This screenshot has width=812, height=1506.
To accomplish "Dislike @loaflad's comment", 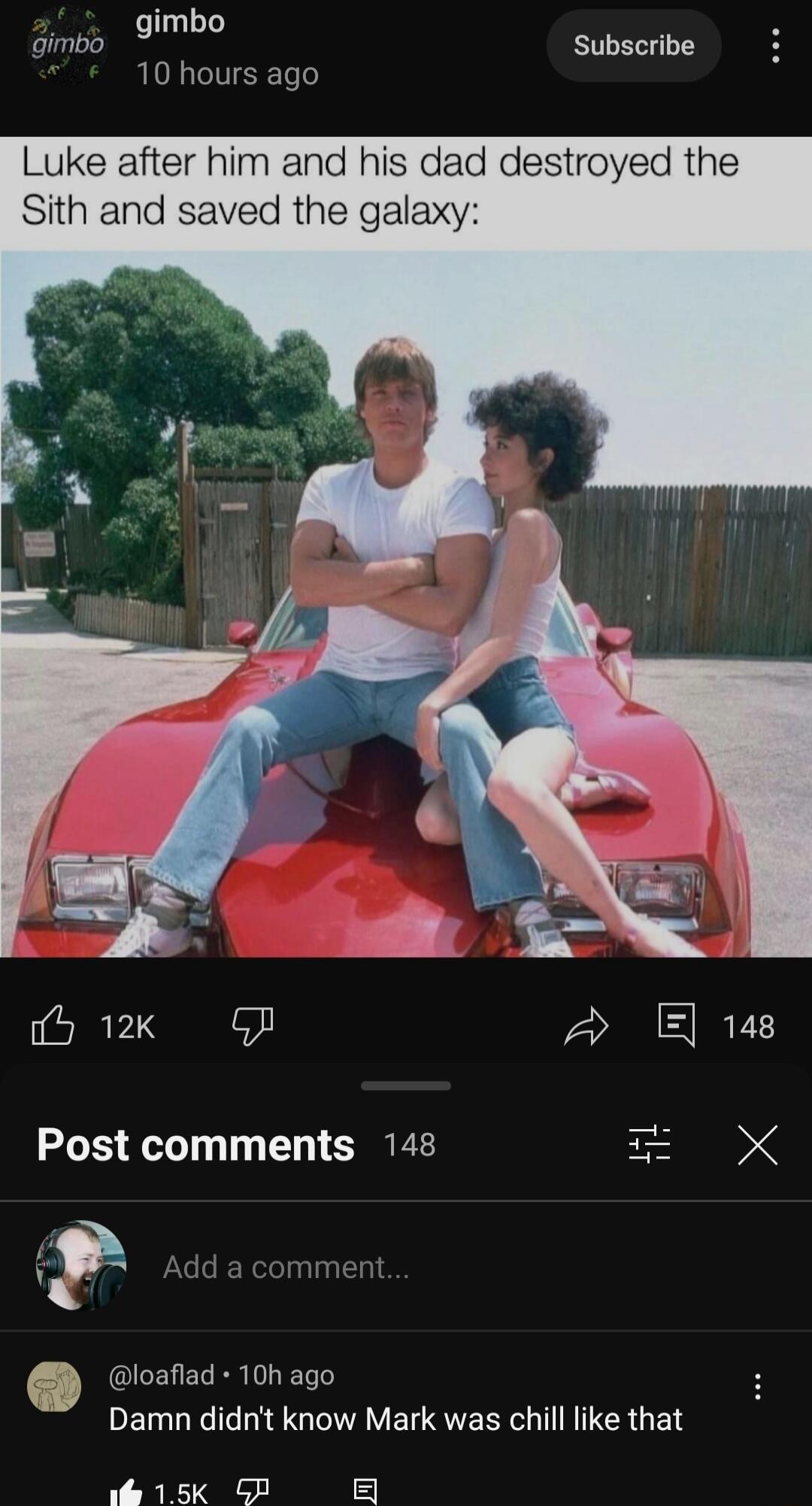I will pos(253,1491).
